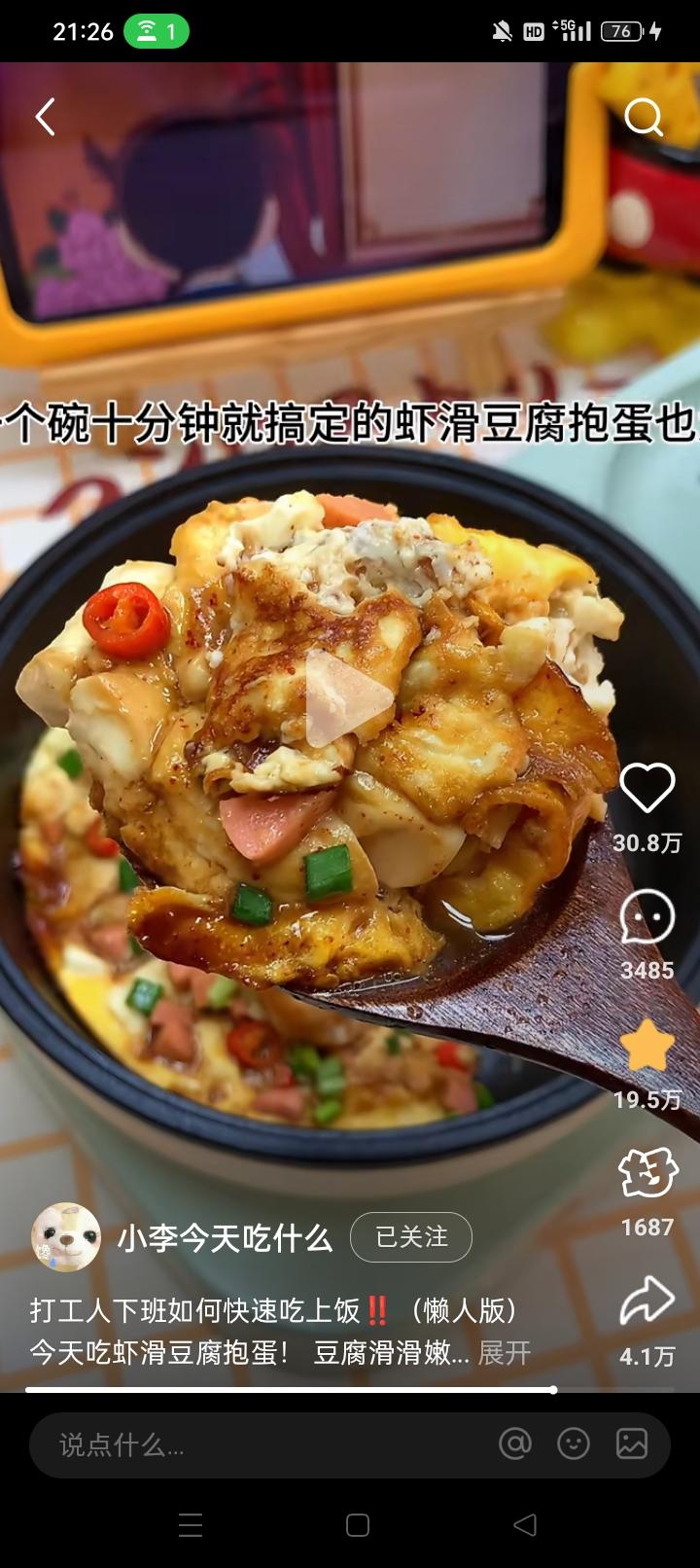The width and height of the screenshot is (700, 1568).
Task: Open the username 小李今天吃什么
Action: pos(225,1238)
